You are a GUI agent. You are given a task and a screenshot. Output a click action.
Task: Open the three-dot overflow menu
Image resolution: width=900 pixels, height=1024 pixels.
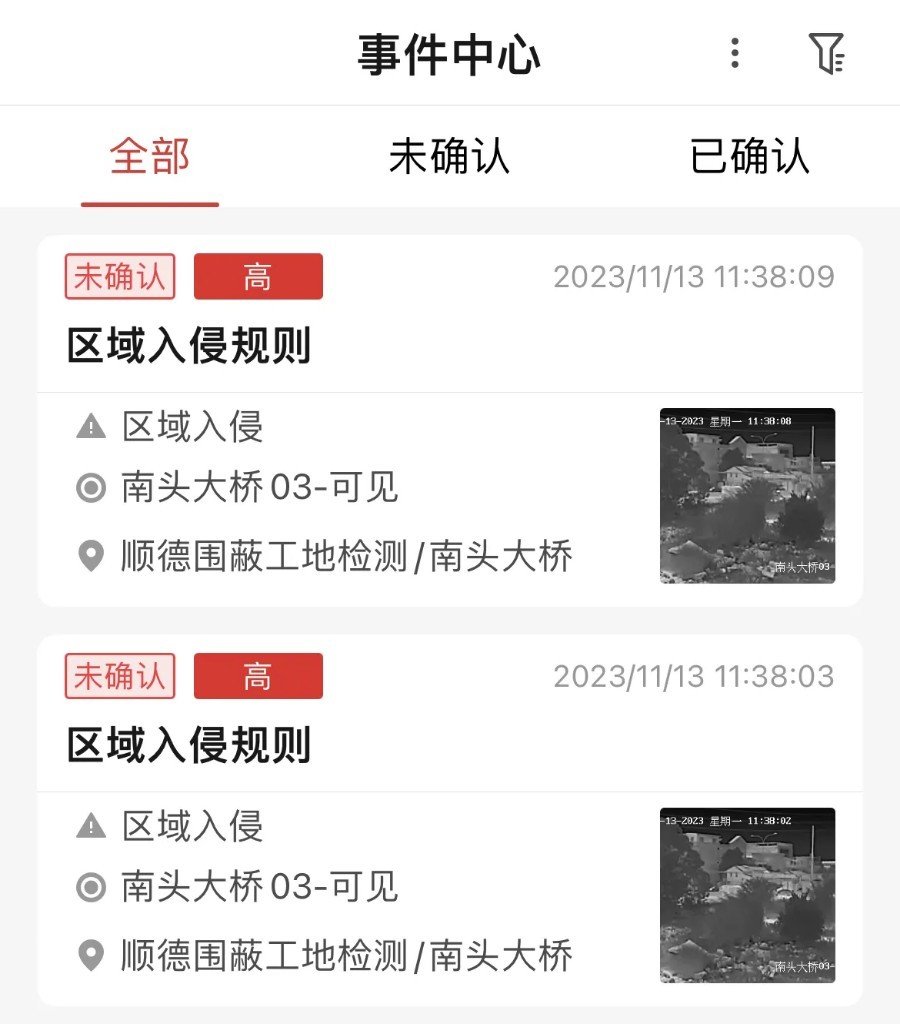[x=735, y=53]
